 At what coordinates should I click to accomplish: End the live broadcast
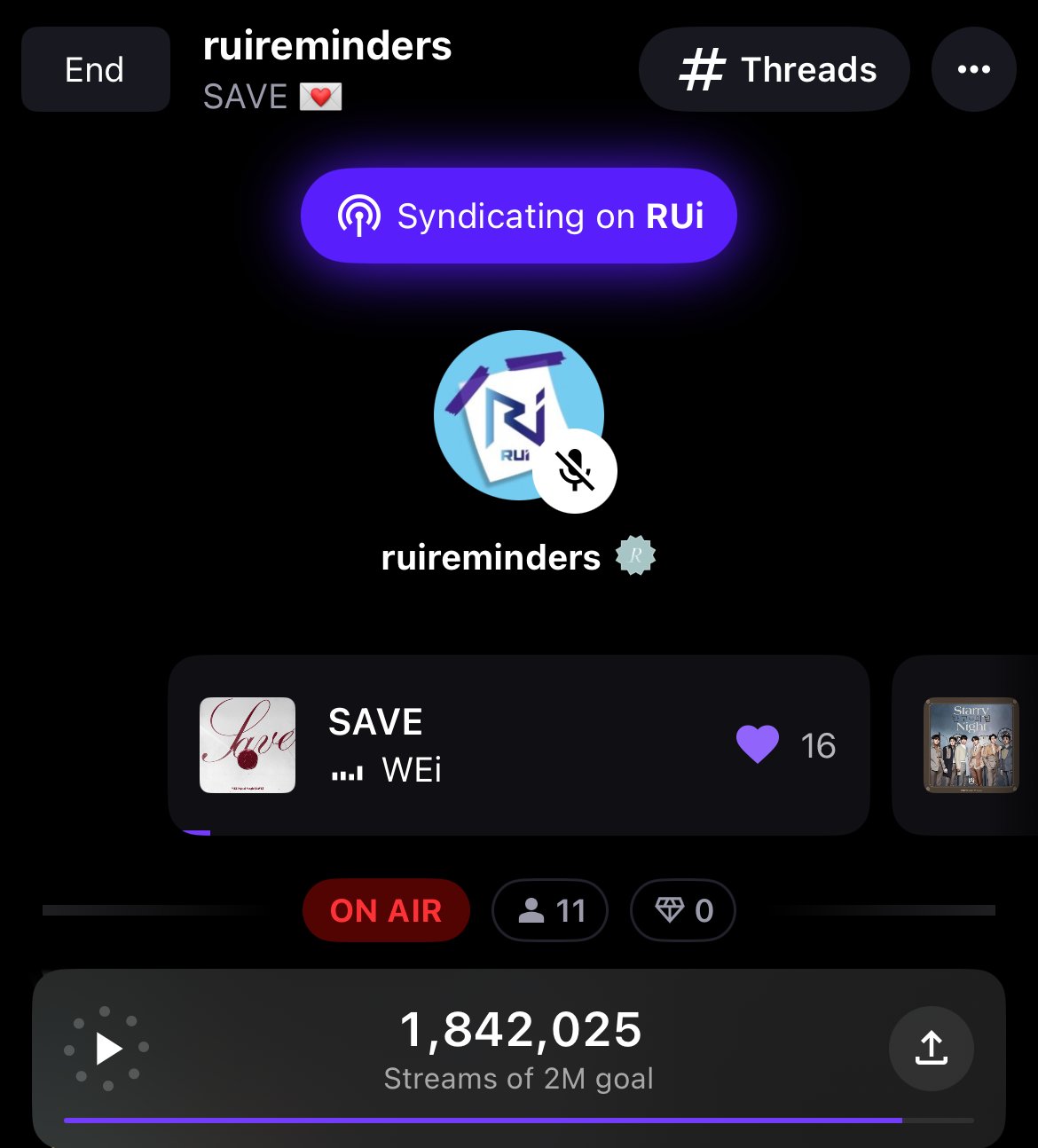[95, 69]
